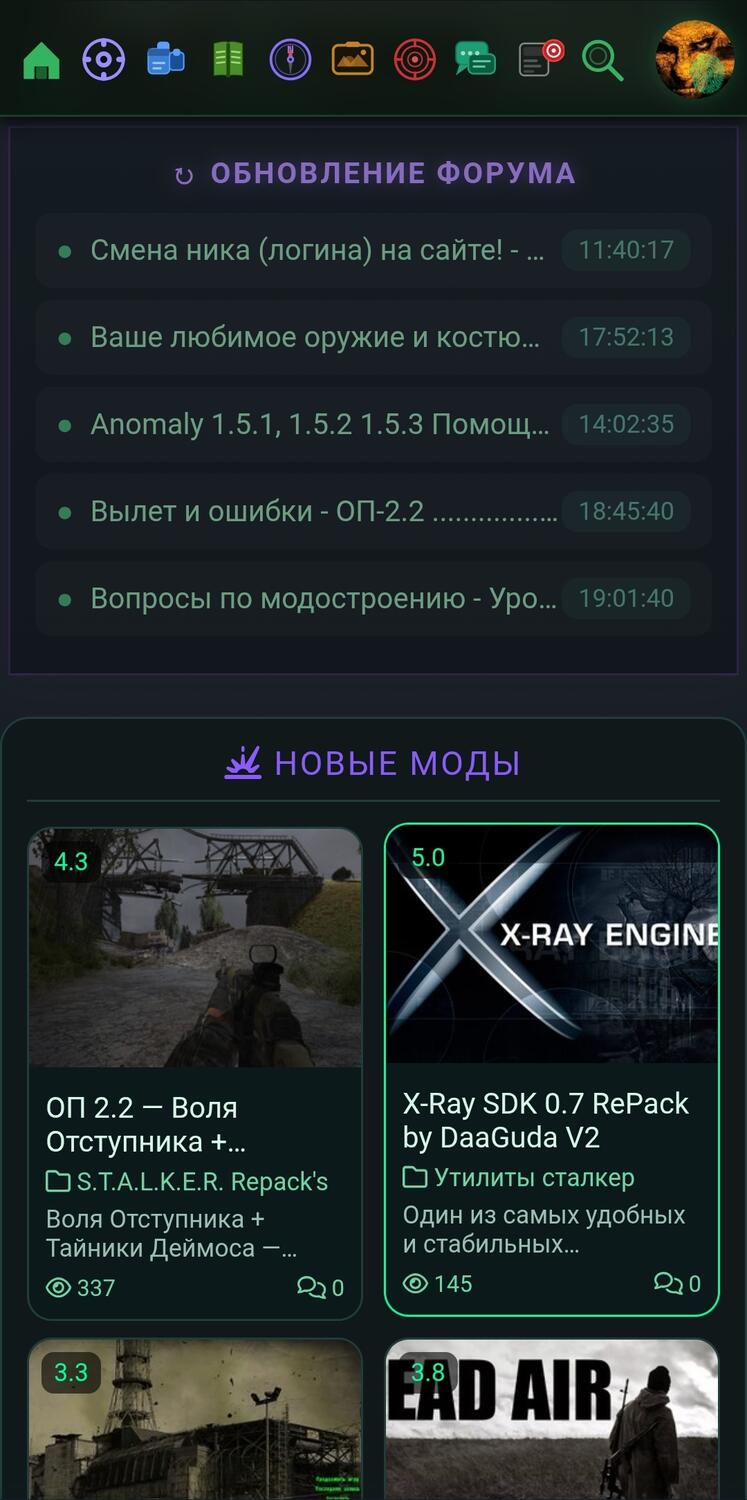Open the red target icon
Image resolution: width=747 pixels, height=1500 pixels.
[414, 60]
